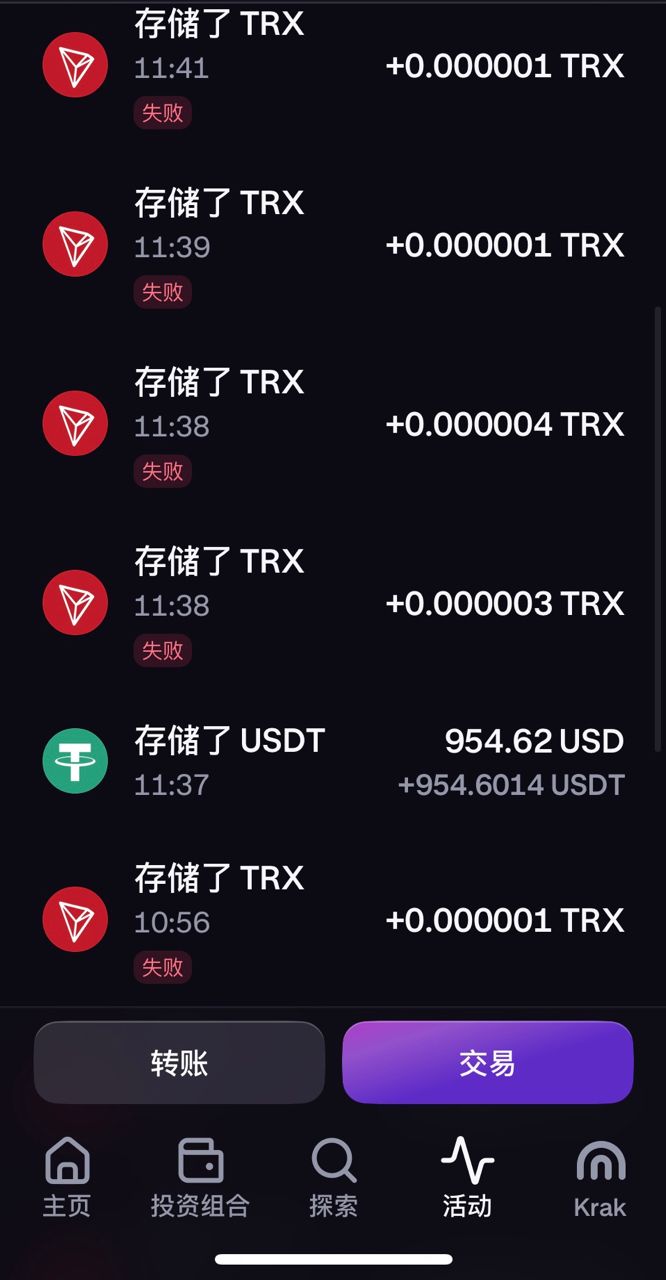
Task: Open the 探索 explore tab
Action: [x=333, y=1178]
